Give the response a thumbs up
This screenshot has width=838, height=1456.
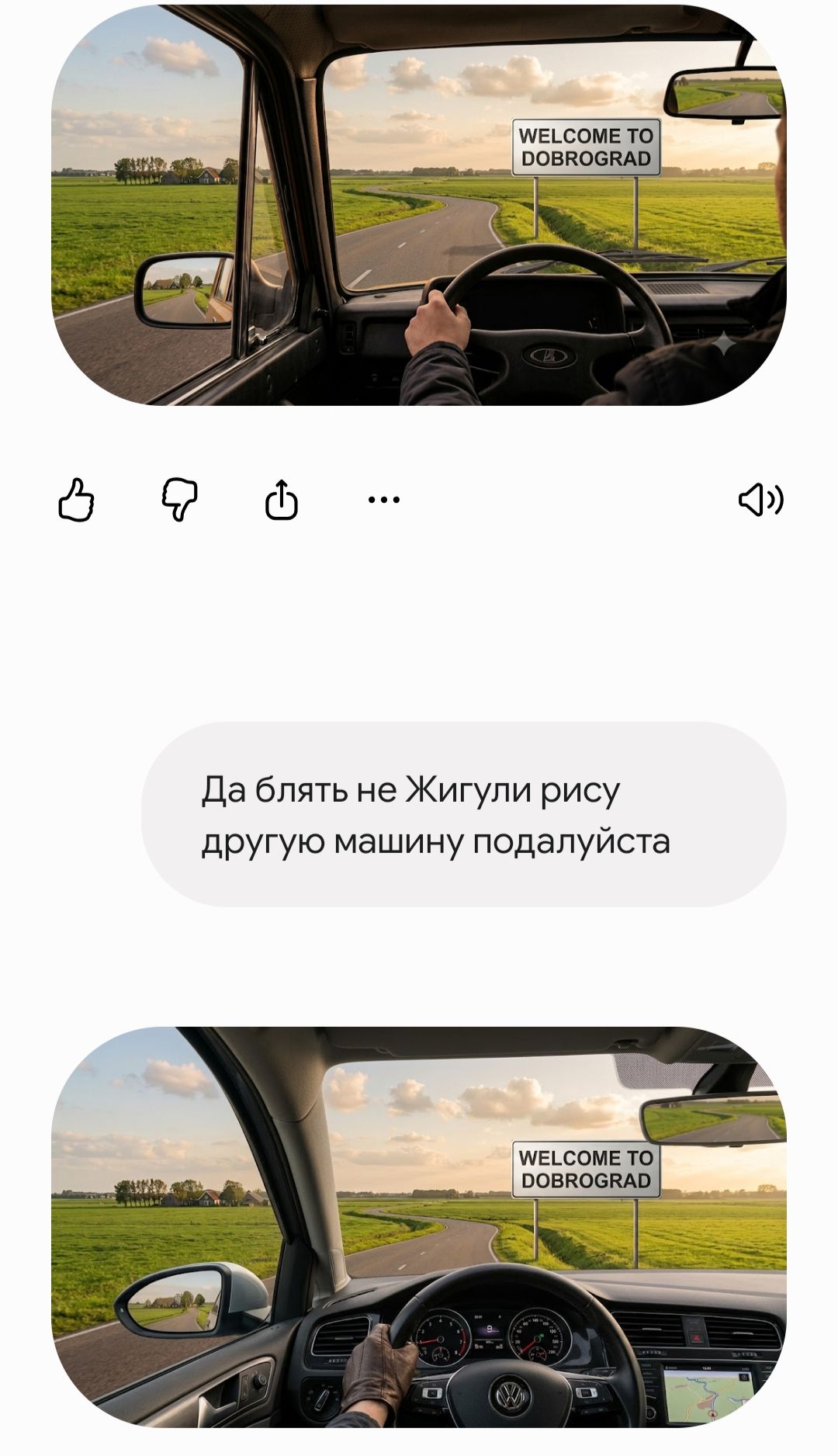tap(76, 500)
